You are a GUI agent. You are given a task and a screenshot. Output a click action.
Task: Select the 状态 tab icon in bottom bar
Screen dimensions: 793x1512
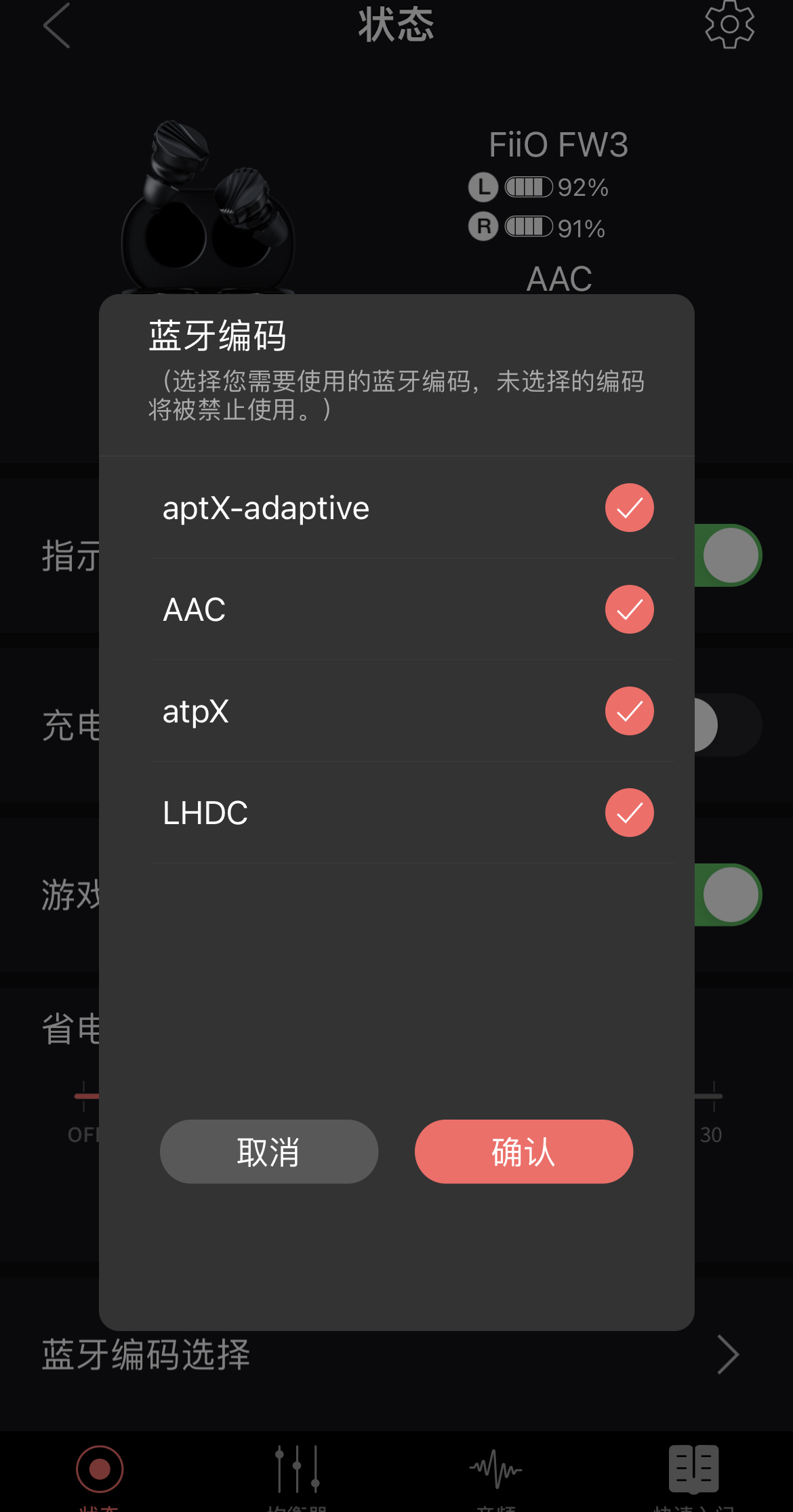(x=99, y=1469)
